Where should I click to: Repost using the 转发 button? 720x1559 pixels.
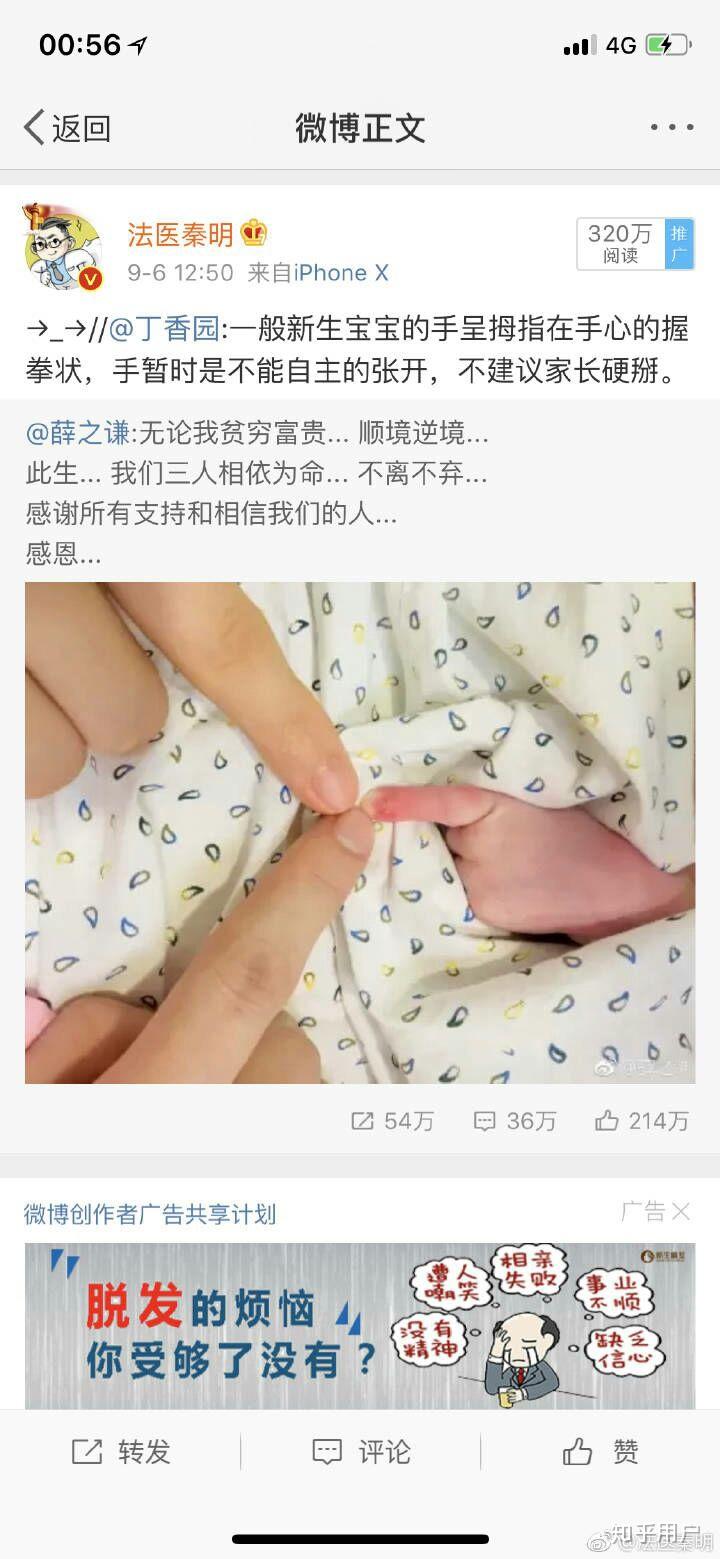point(121,1452)
